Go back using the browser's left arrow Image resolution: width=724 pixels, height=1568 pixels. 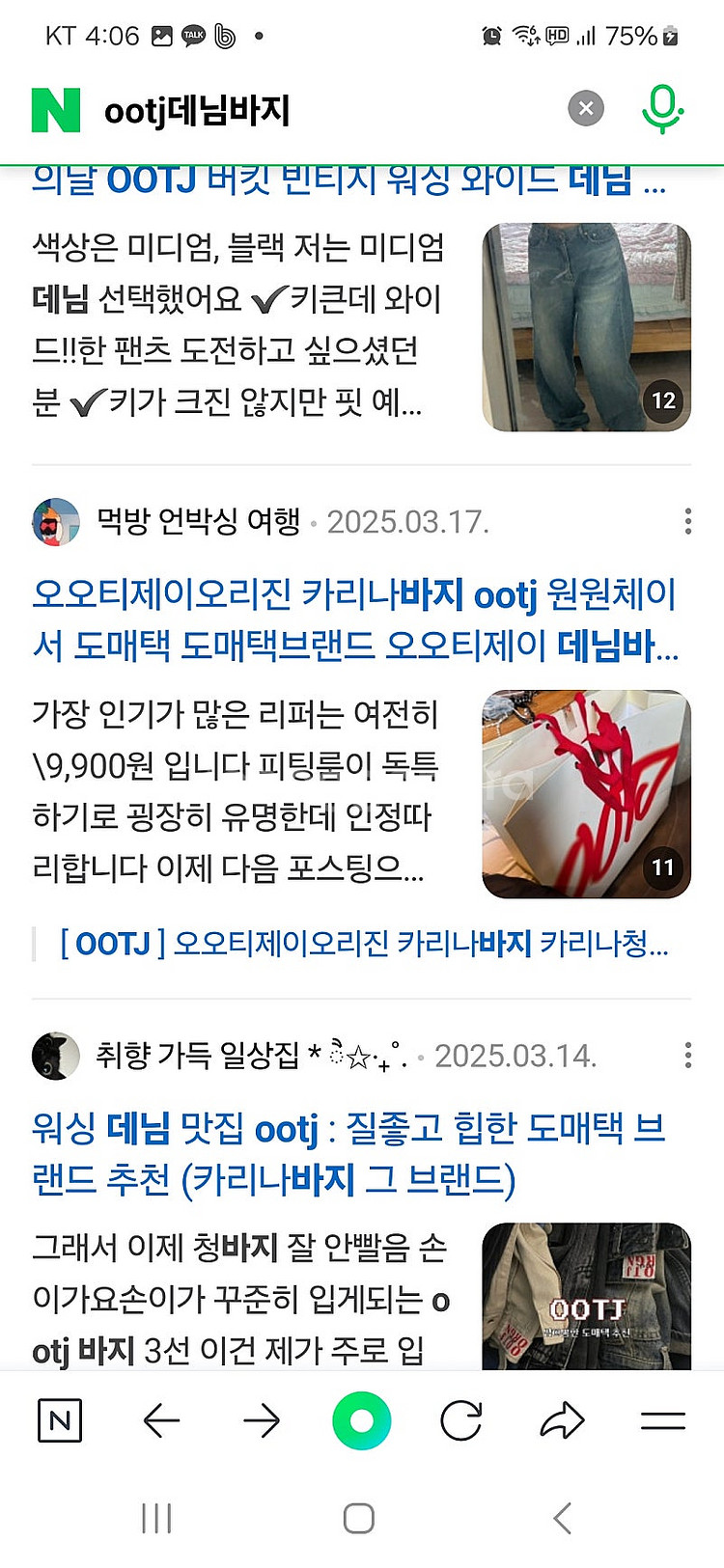coord(161,1420)
